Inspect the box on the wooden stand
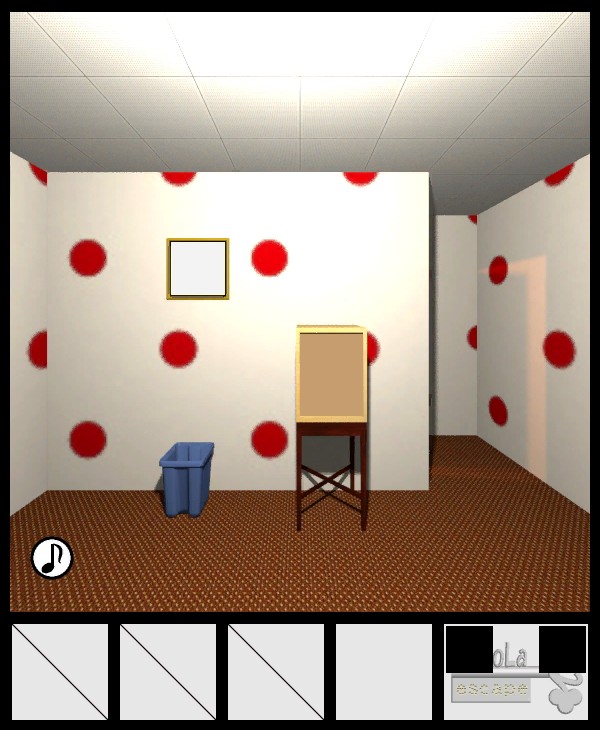The height and width of the screenshot is (730, 600). tap(332, 374)
